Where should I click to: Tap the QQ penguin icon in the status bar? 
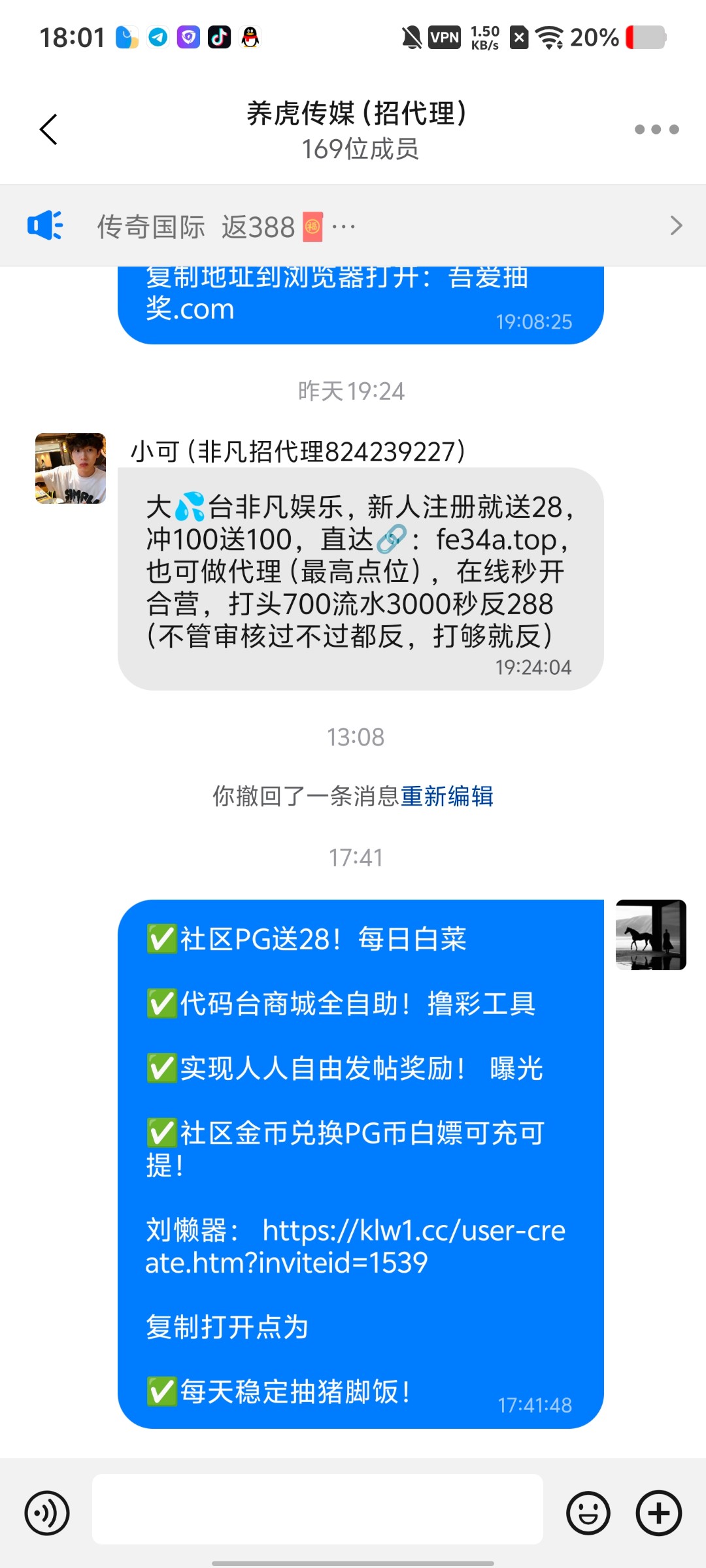250,37
